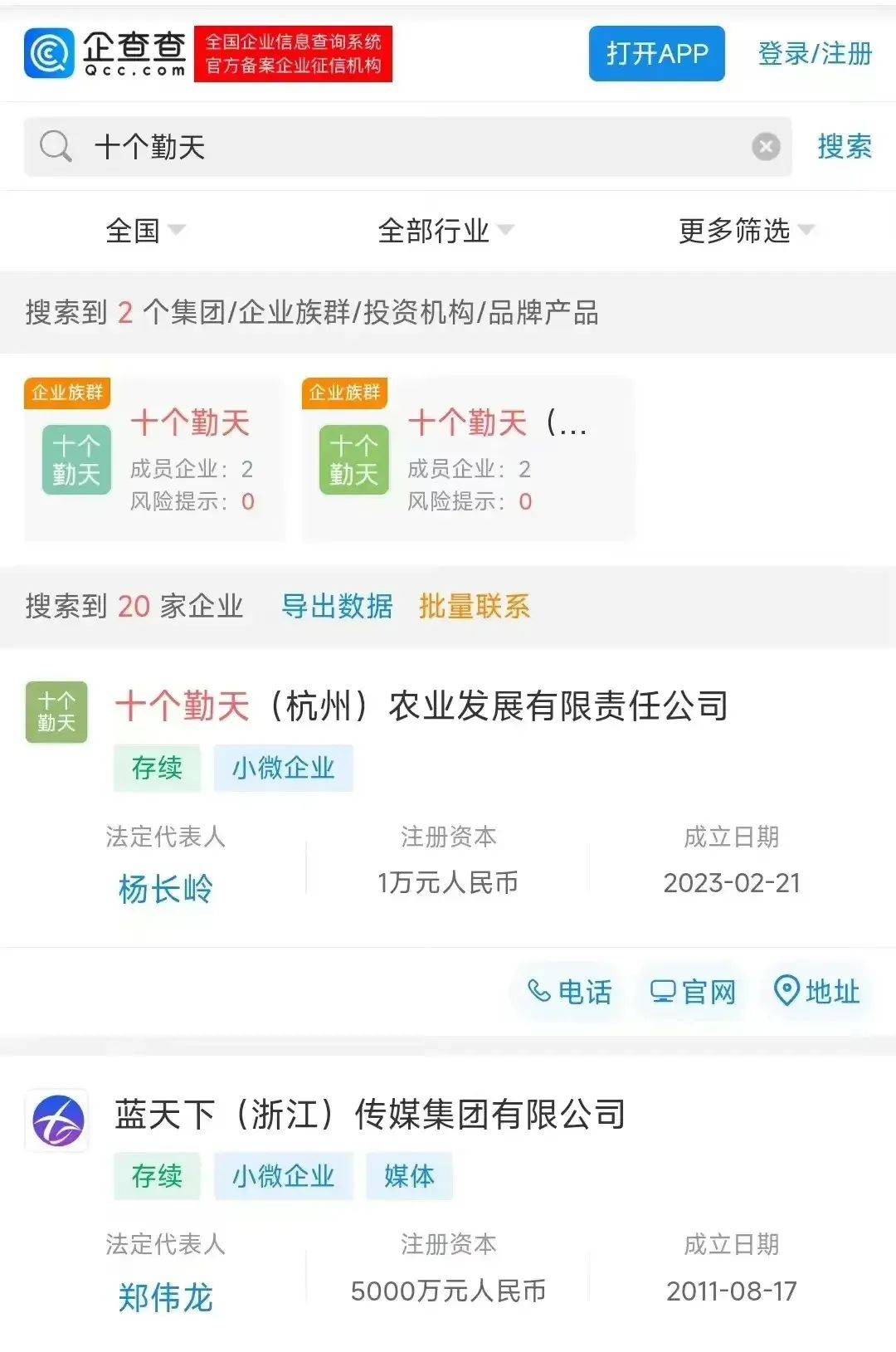Open the 登录/注册 link
896x1352 pixels.
(x=814, y=54)
